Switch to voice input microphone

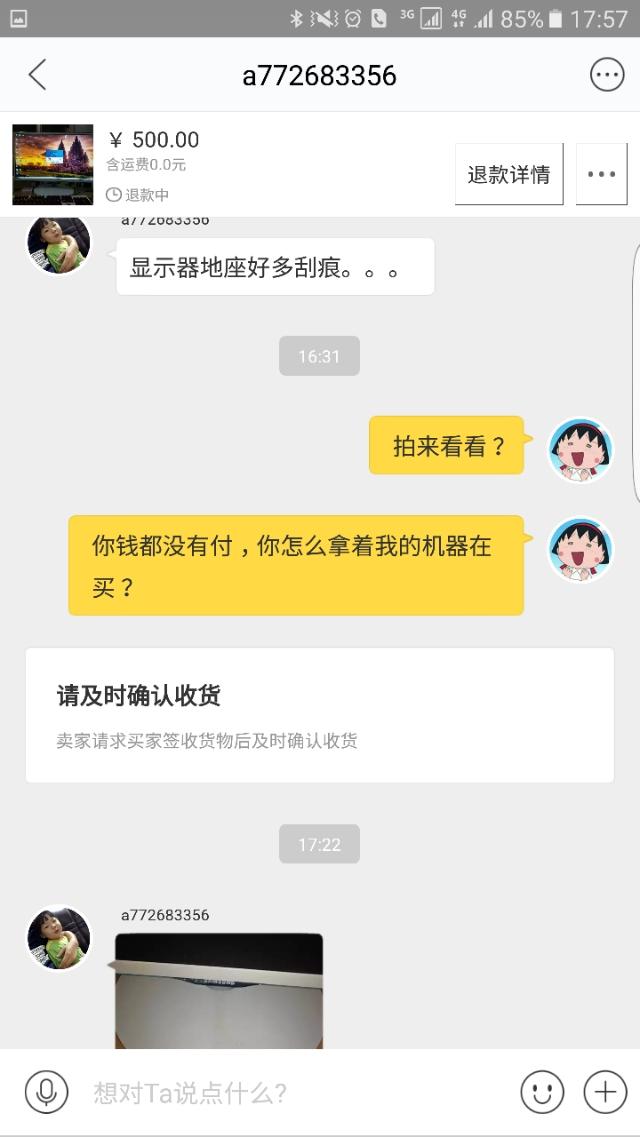coord(46,1092)
